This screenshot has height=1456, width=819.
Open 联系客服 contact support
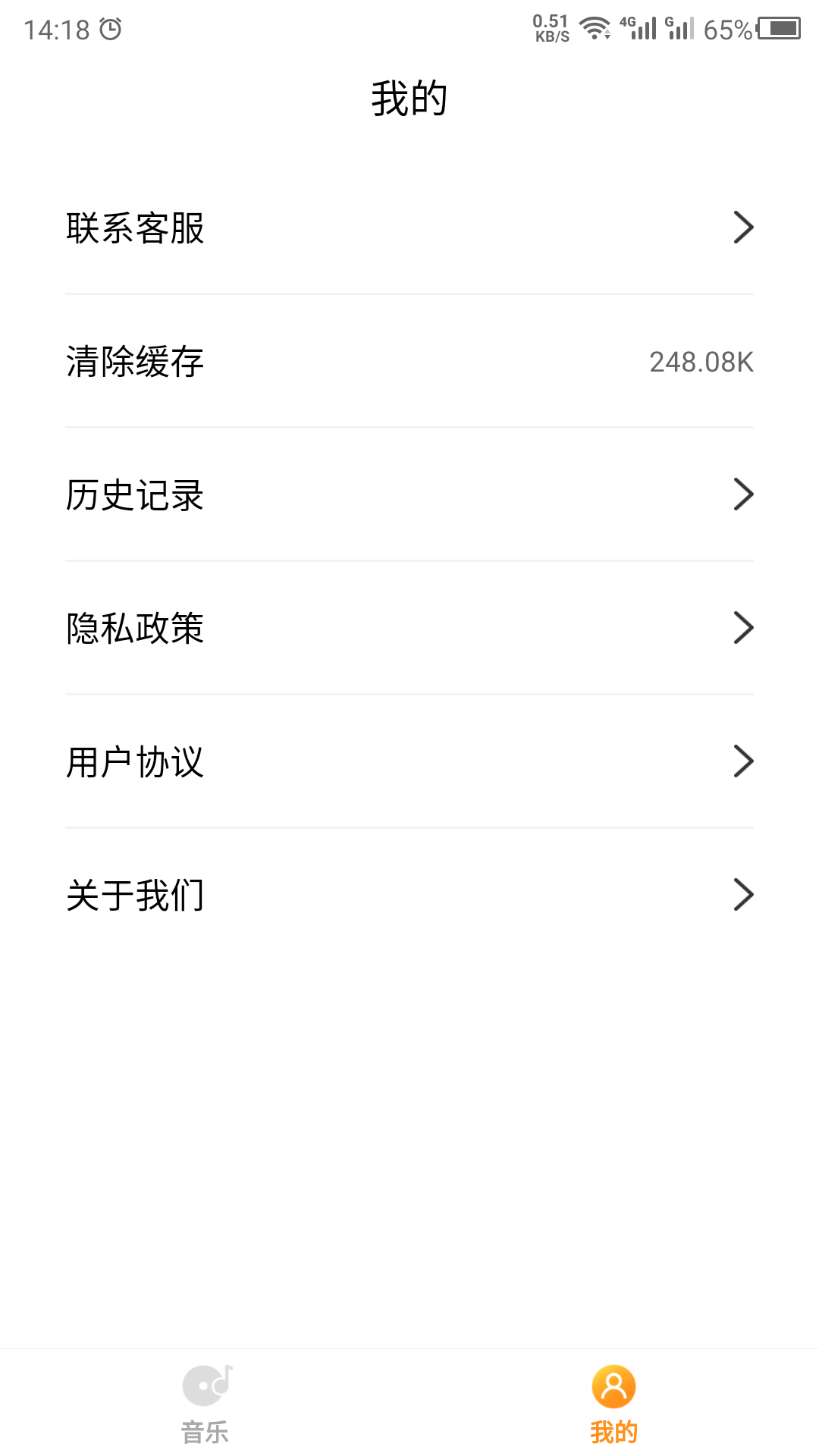(135, 227)
